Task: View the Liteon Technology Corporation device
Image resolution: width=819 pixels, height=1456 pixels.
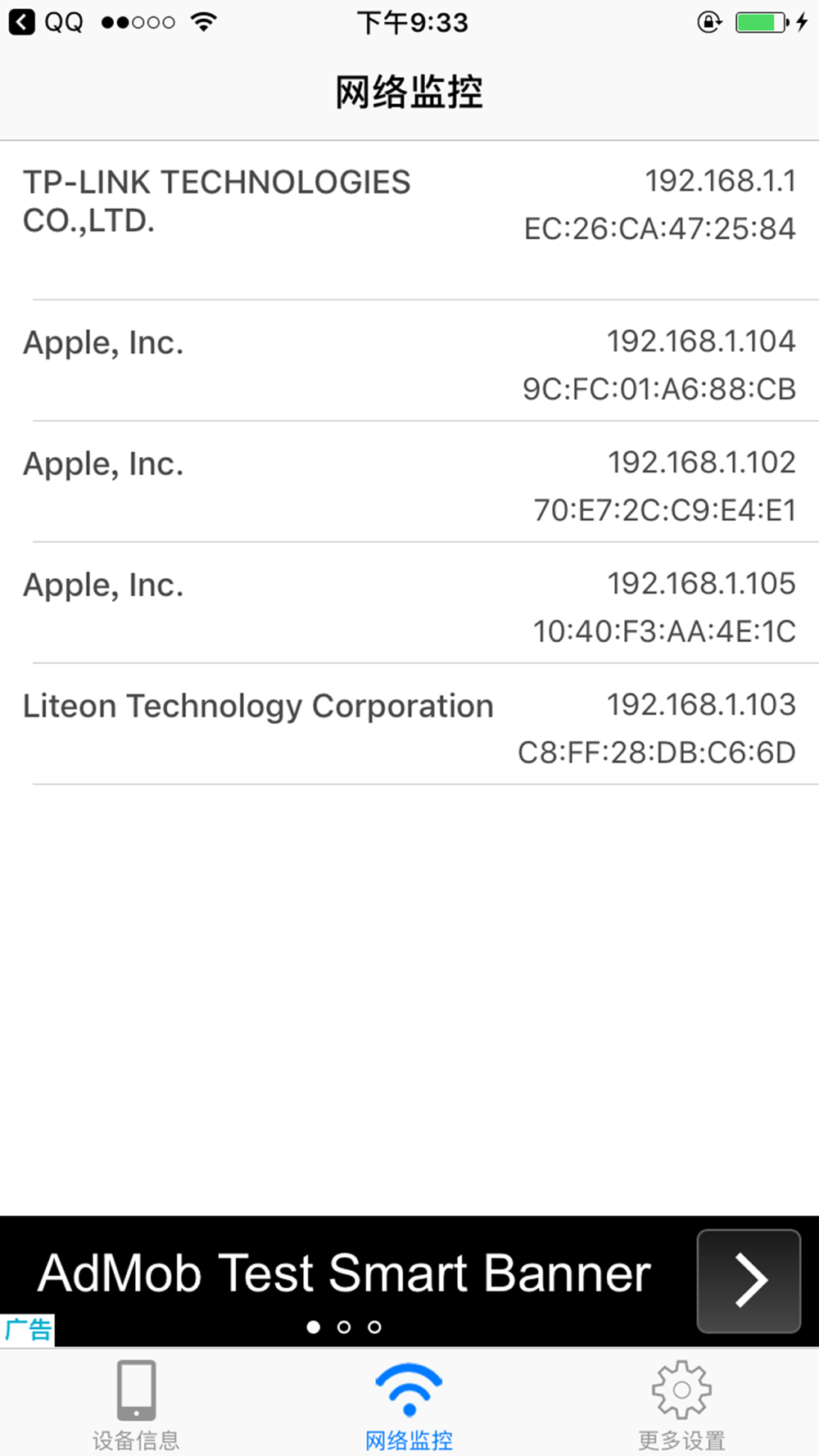Action: tap(409, 725)
